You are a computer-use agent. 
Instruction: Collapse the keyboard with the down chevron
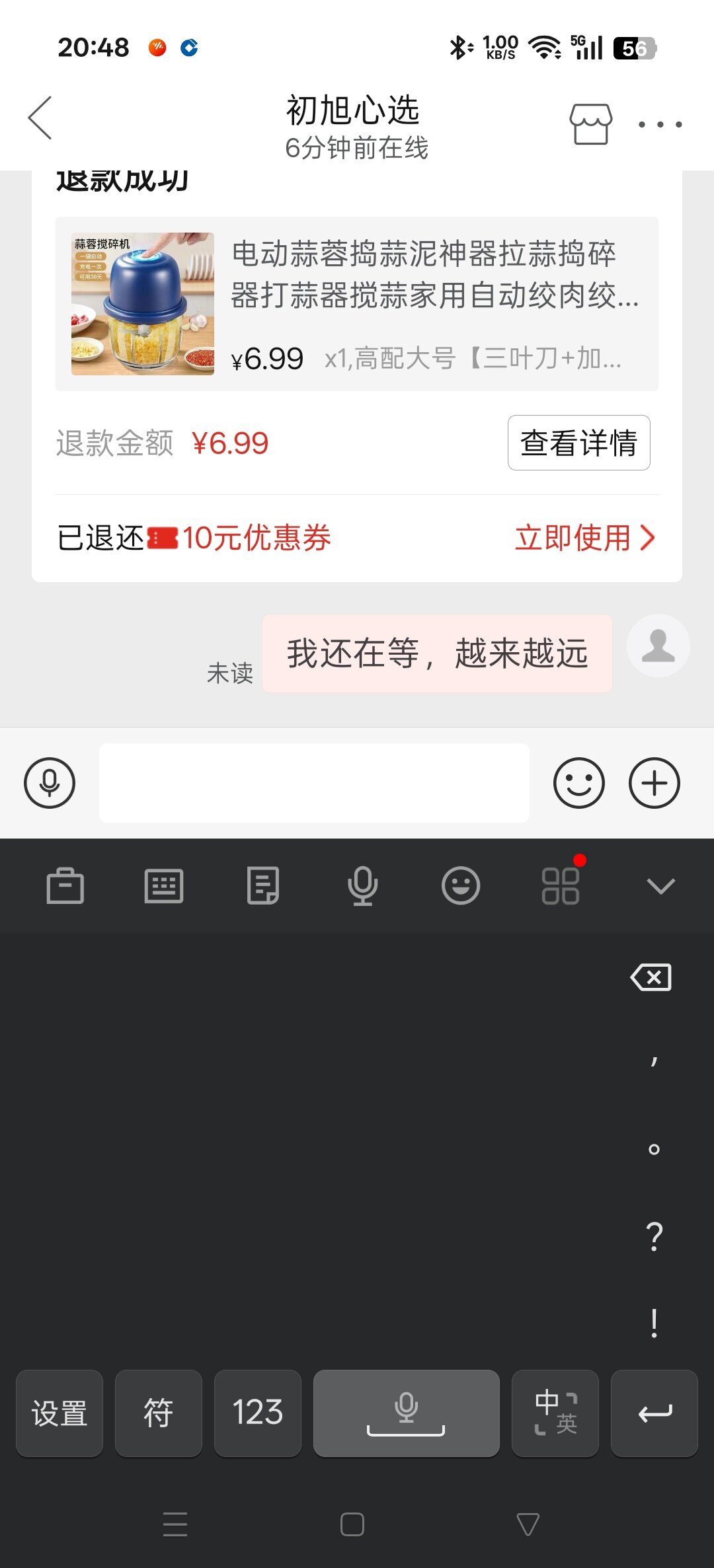pyautogui.click(x=660, y=885)
